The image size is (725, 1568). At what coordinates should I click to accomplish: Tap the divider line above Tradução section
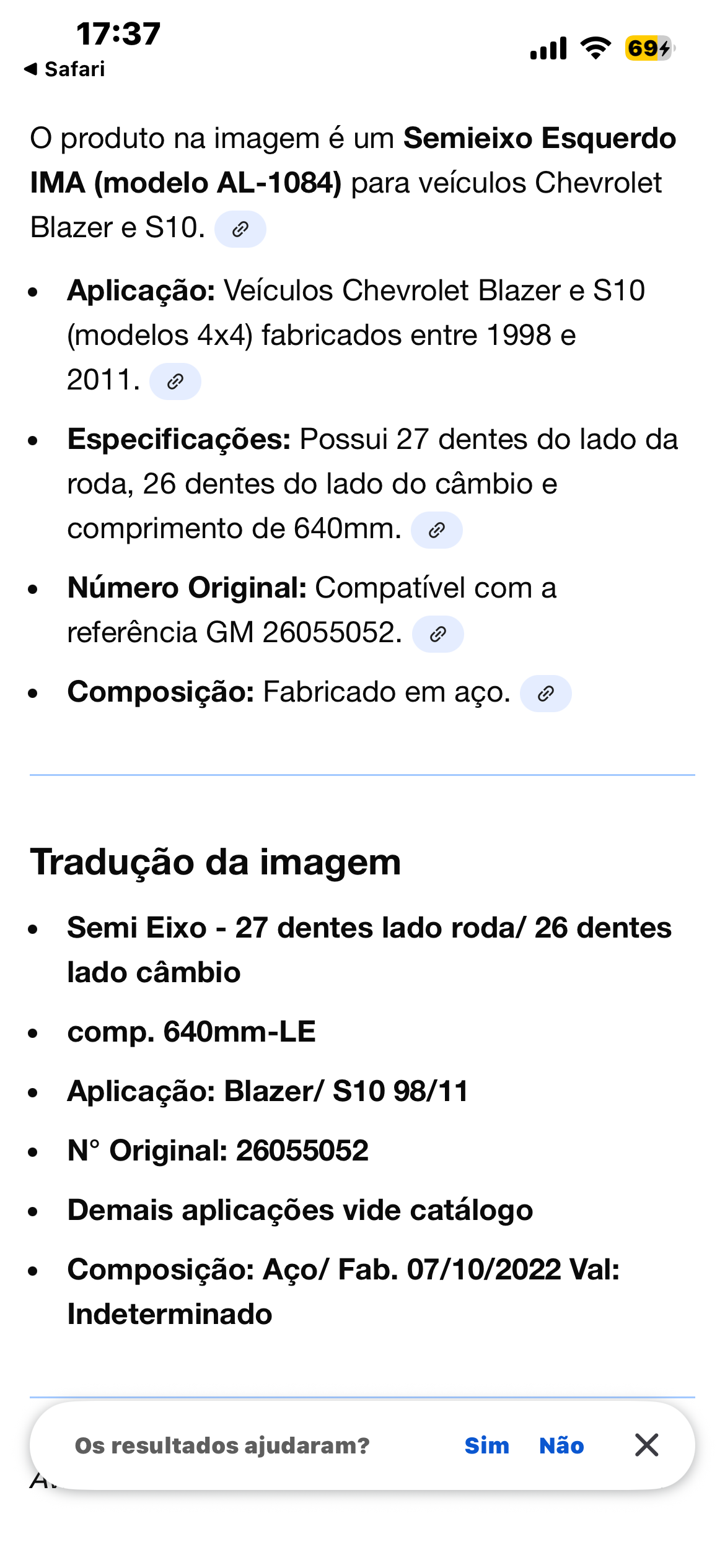pyautogui.click(x=362, y=776)
